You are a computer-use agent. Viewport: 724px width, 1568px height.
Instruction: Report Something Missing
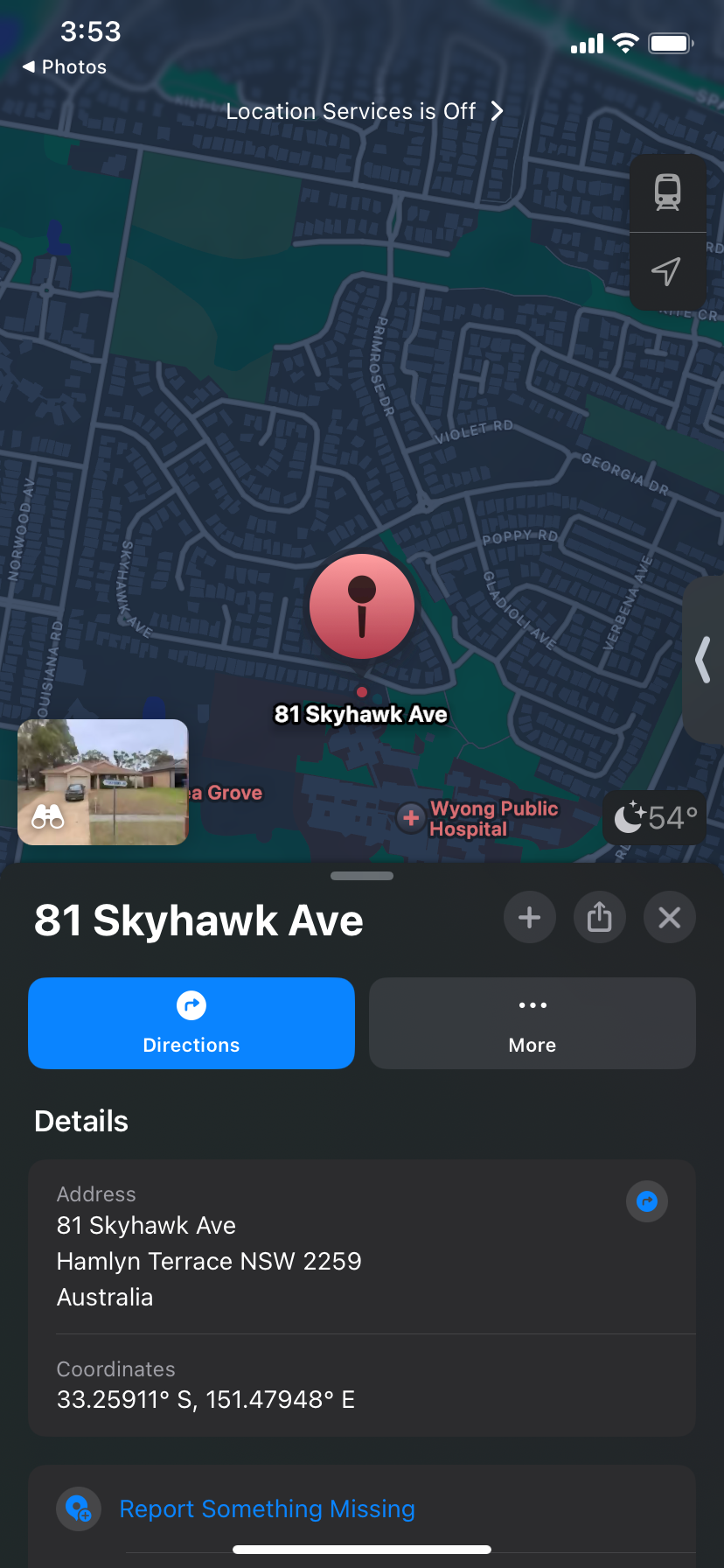point(267,1508)
